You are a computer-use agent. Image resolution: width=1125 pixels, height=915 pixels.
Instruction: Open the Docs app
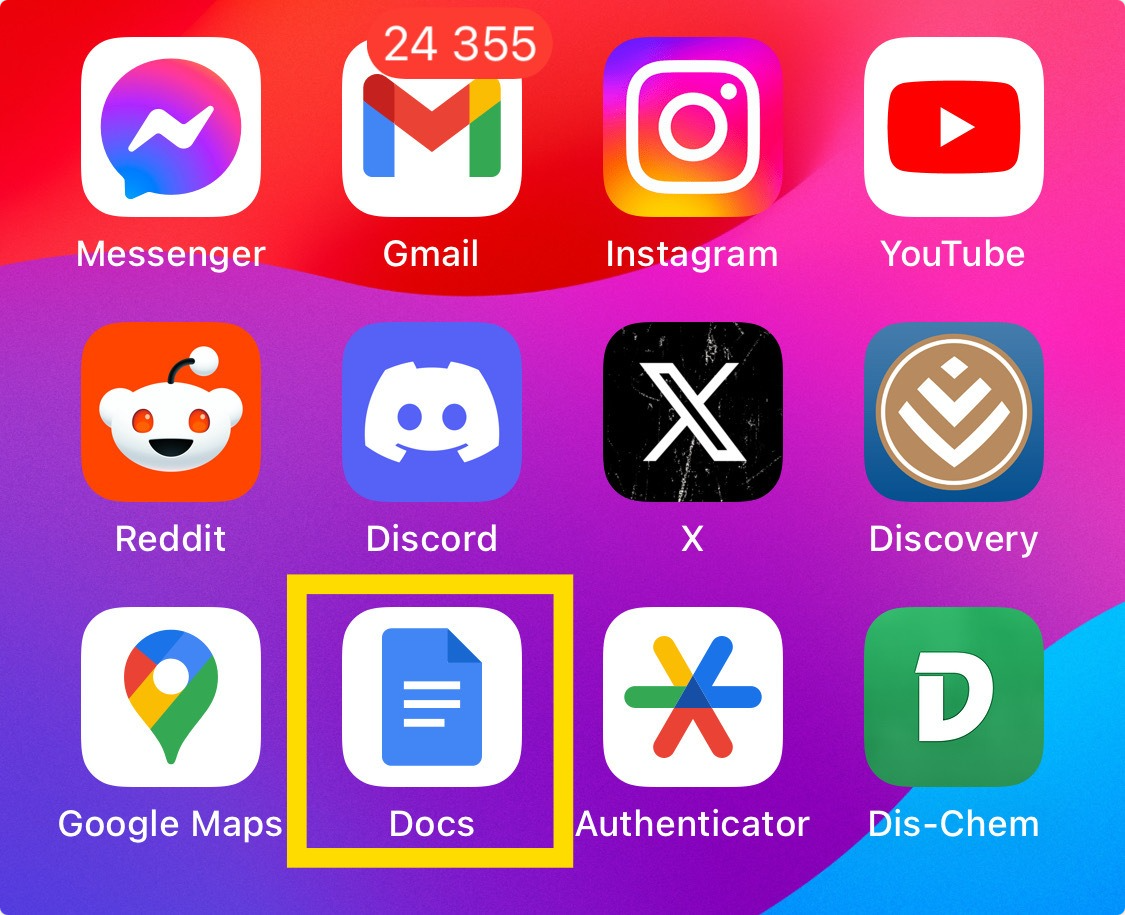point(432,697)
